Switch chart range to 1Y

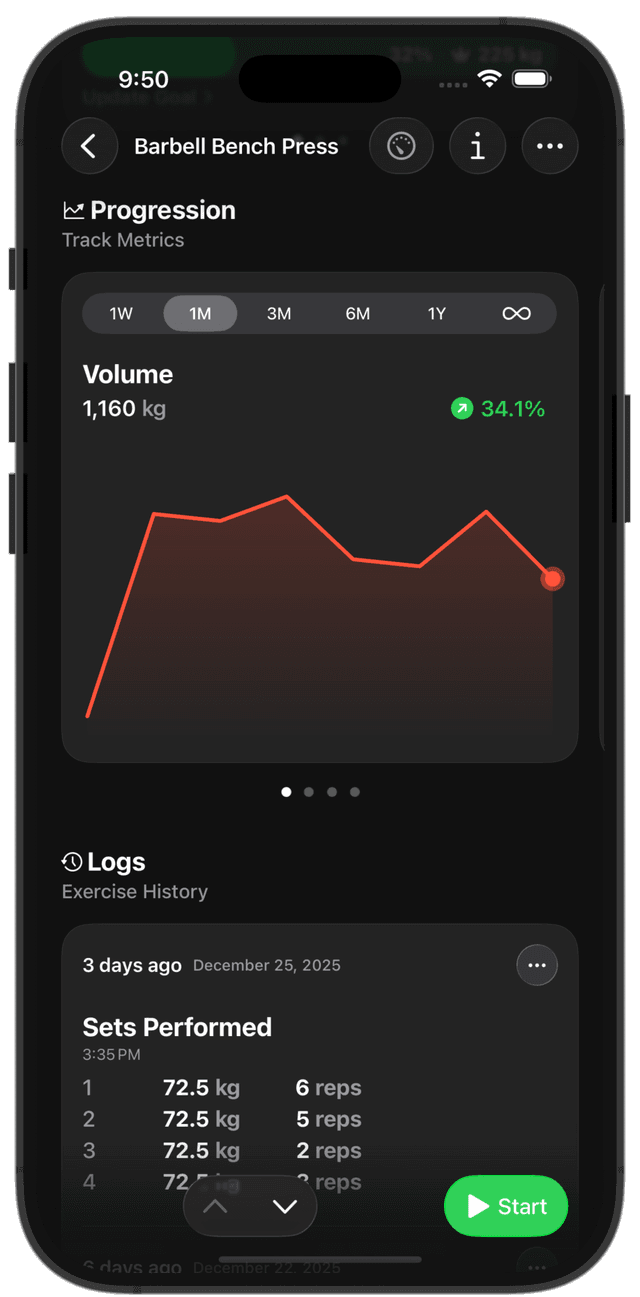coord(437,313)
